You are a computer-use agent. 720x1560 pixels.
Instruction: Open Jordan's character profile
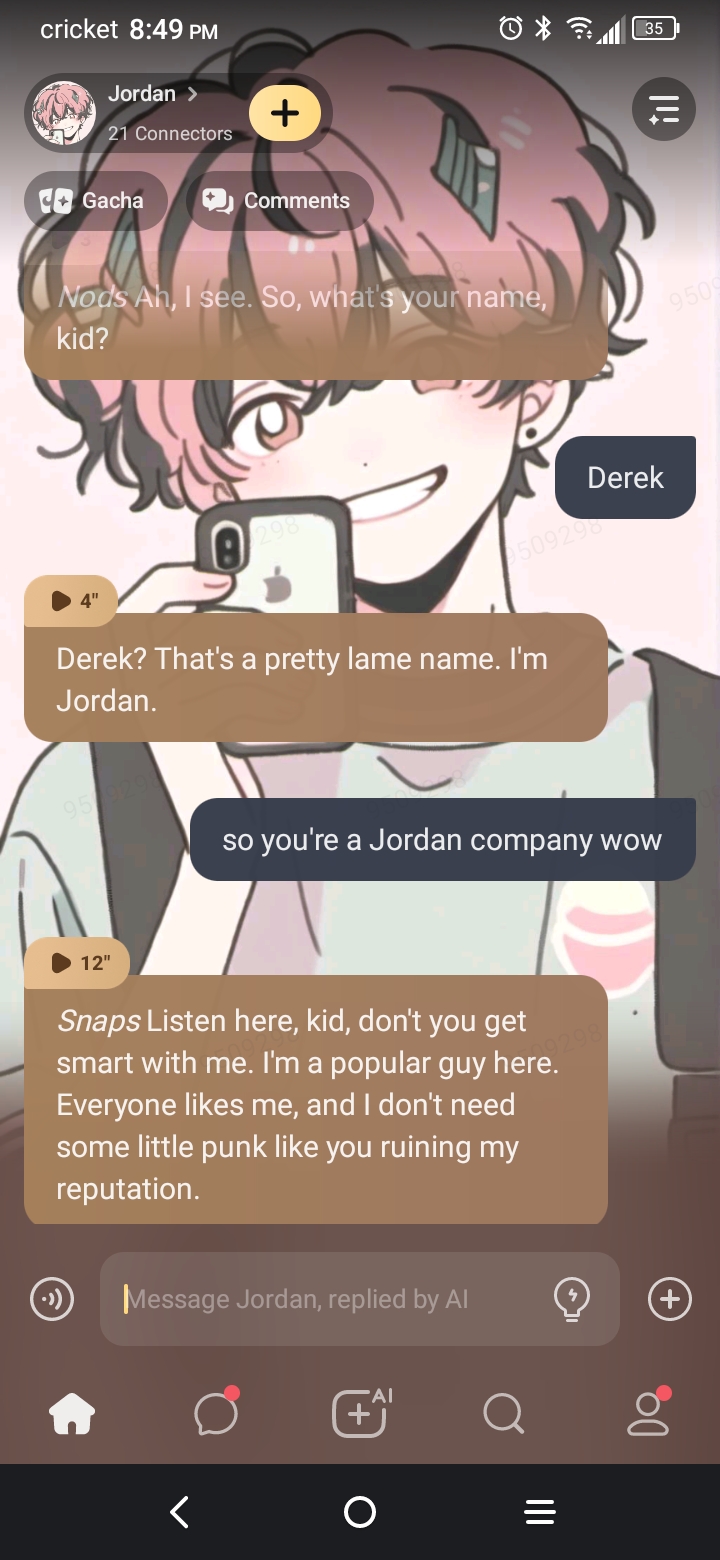click(x=140, y=112)
